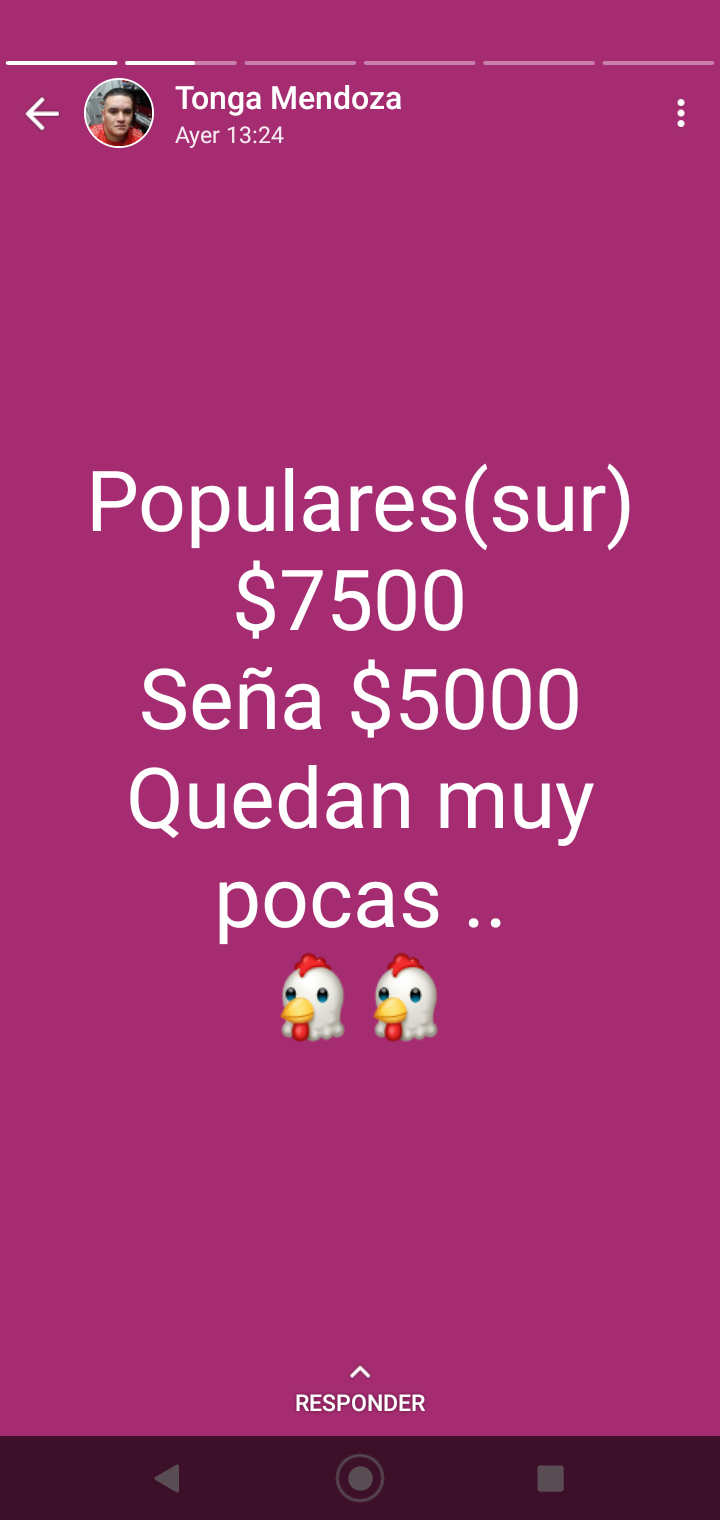
Task: Open Tonga Mendoza's profile picture
Action: [119, 113]
